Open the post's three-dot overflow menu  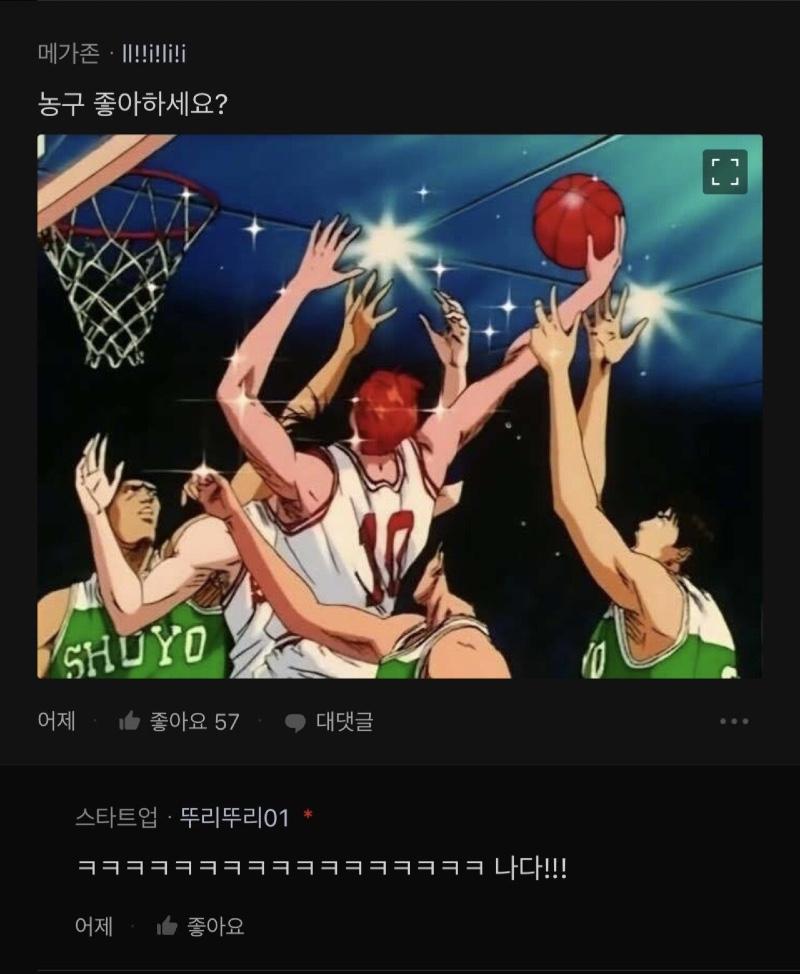point(733,721)
